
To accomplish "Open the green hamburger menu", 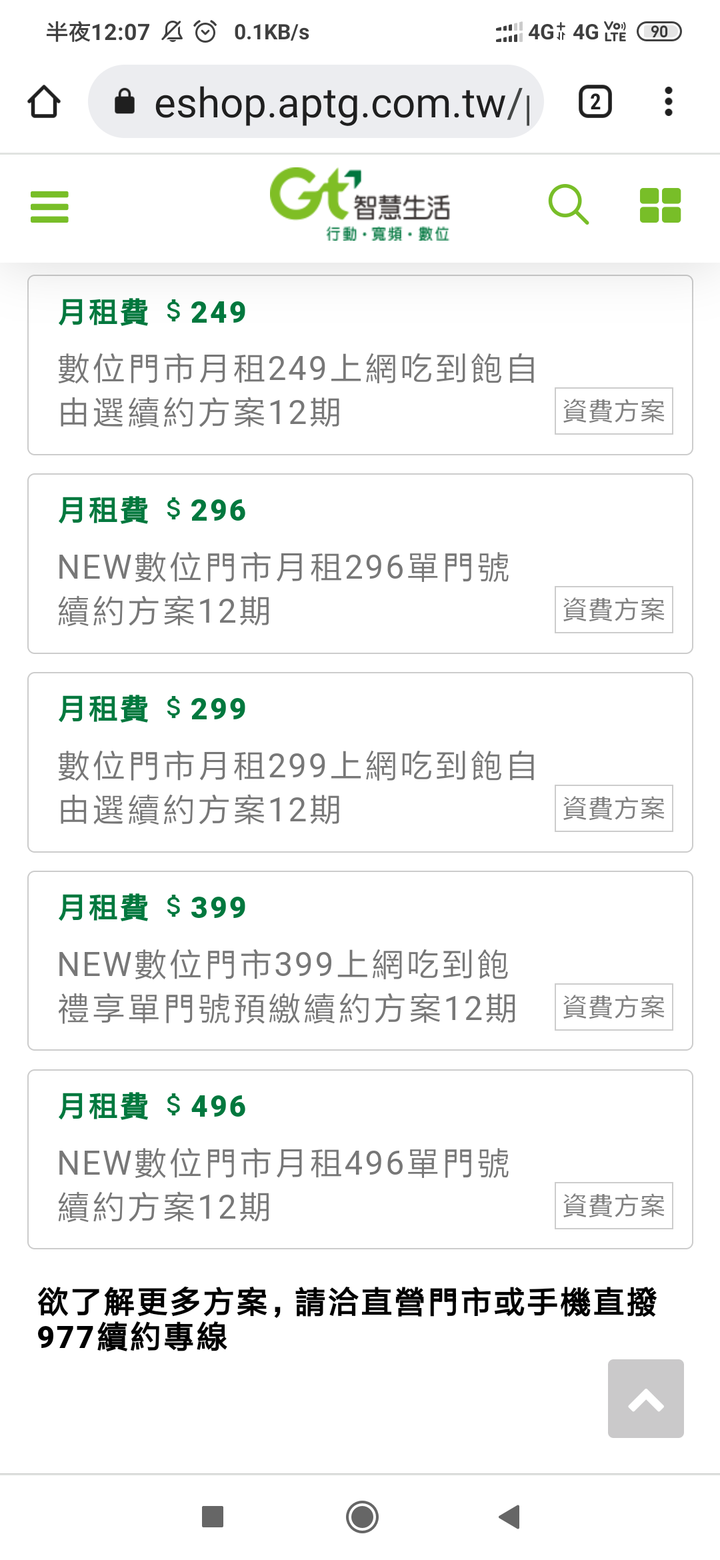I will tap(49, 207).
